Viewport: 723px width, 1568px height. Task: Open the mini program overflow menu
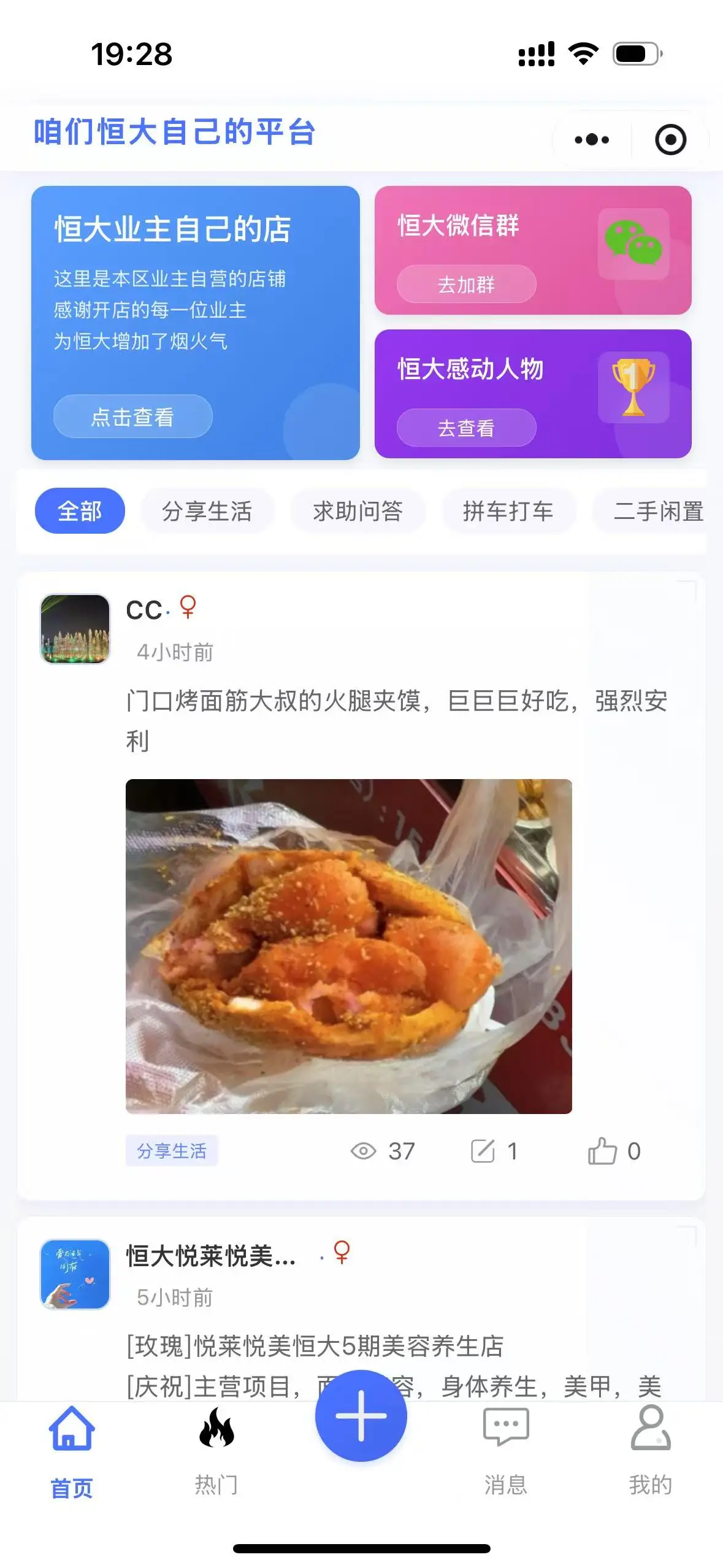[591, 139]
